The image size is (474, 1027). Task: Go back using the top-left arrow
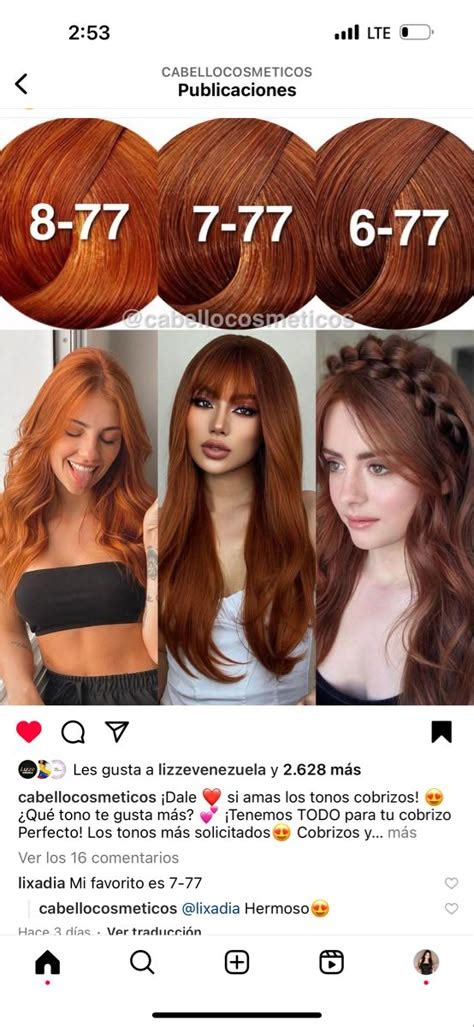click(x=22, y=83)
